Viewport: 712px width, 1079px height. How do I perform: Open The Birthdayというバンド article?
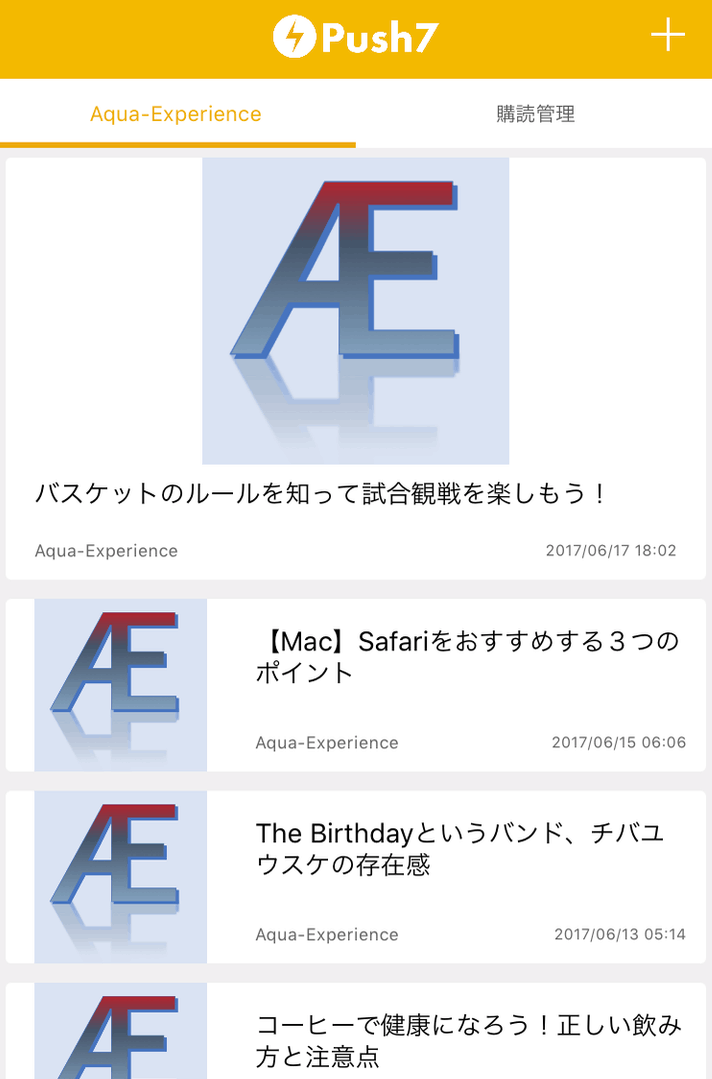[x=460, y=848]
